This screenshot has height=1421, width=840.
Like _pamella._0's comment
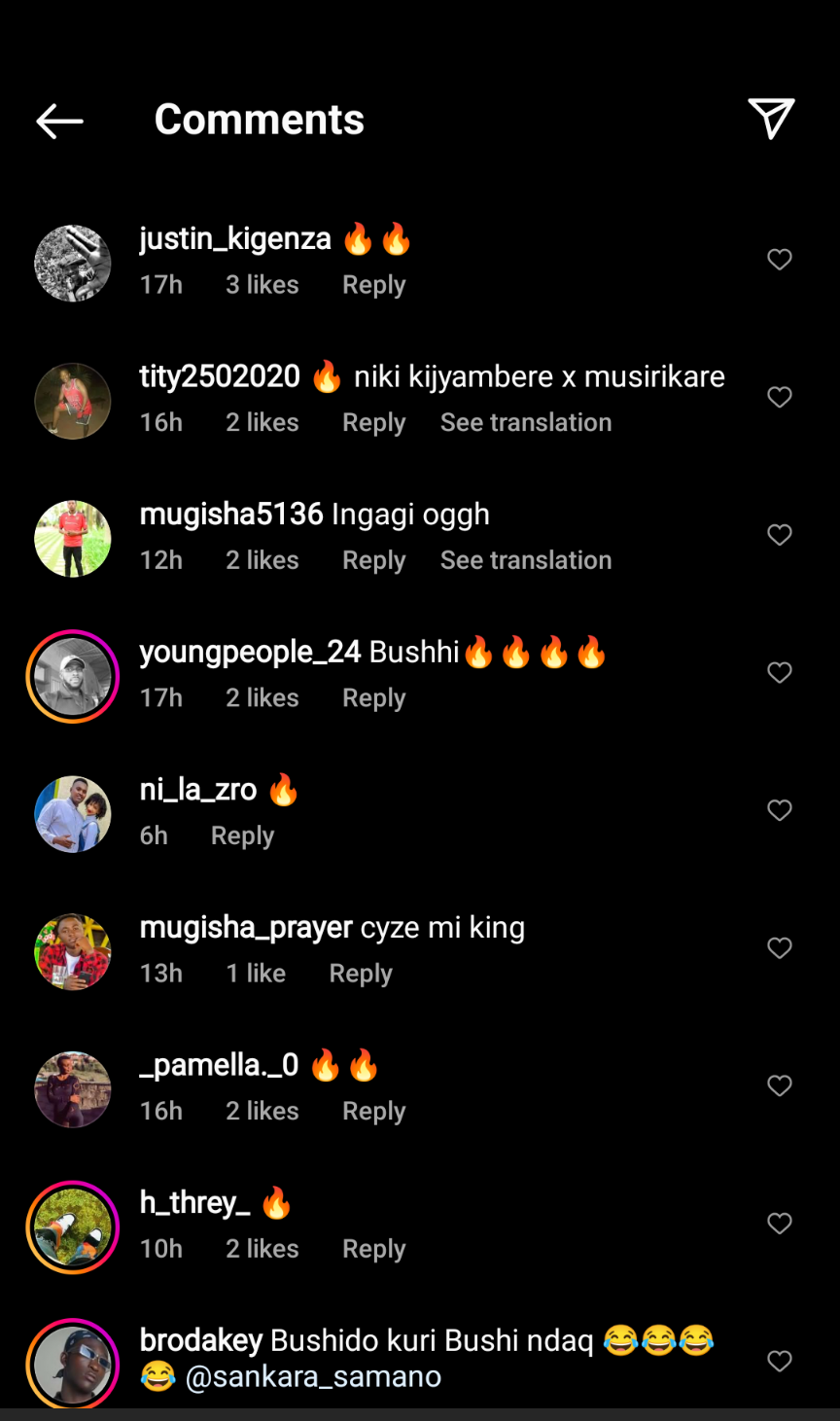click(x=780, y=1085)
